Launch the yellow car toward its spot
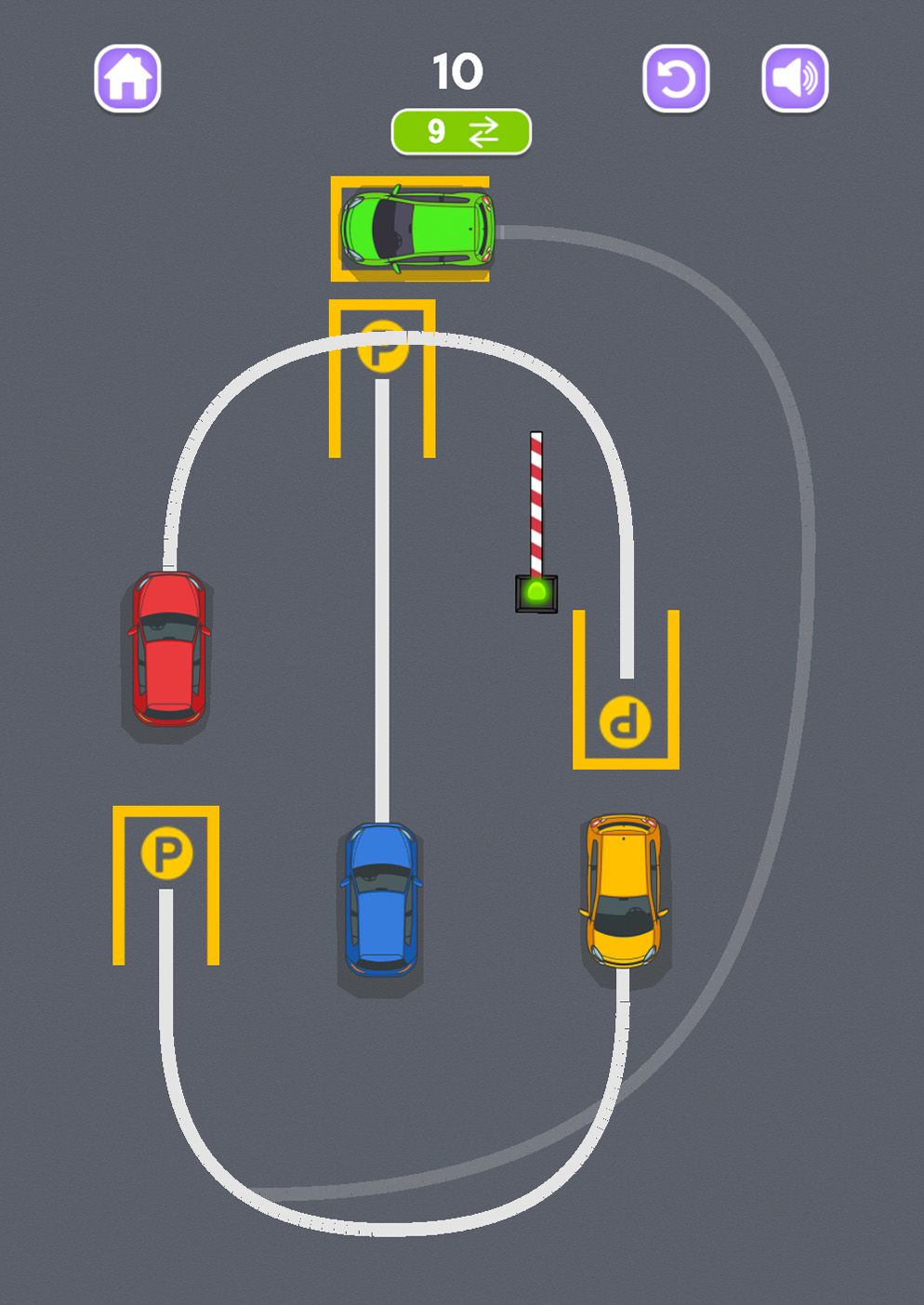The width and height of the screenshot is (924, 1305). point(624,890)
